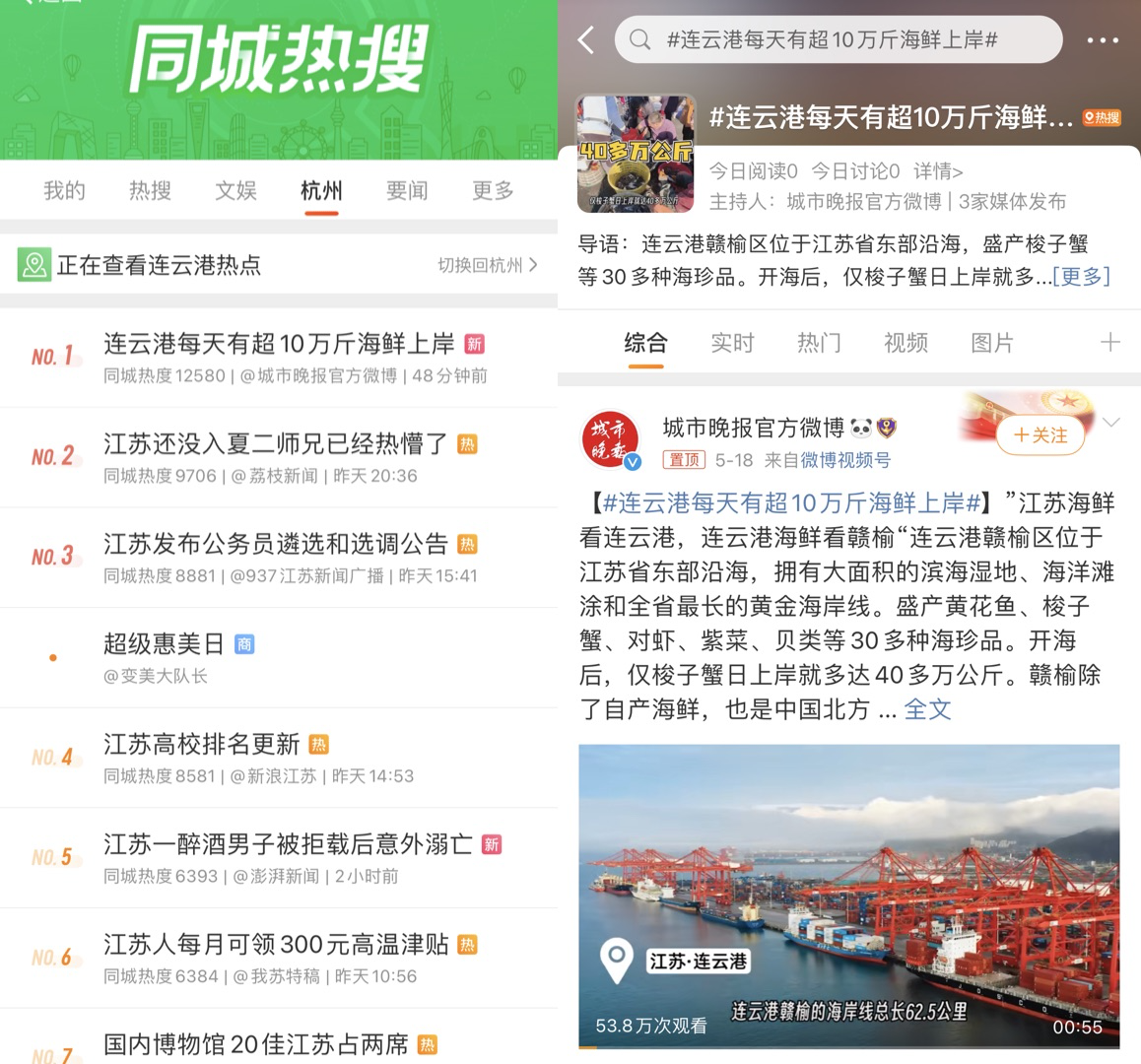Open topic 江苏还没入夏二师兄已经热懵了

click(276, 444)
